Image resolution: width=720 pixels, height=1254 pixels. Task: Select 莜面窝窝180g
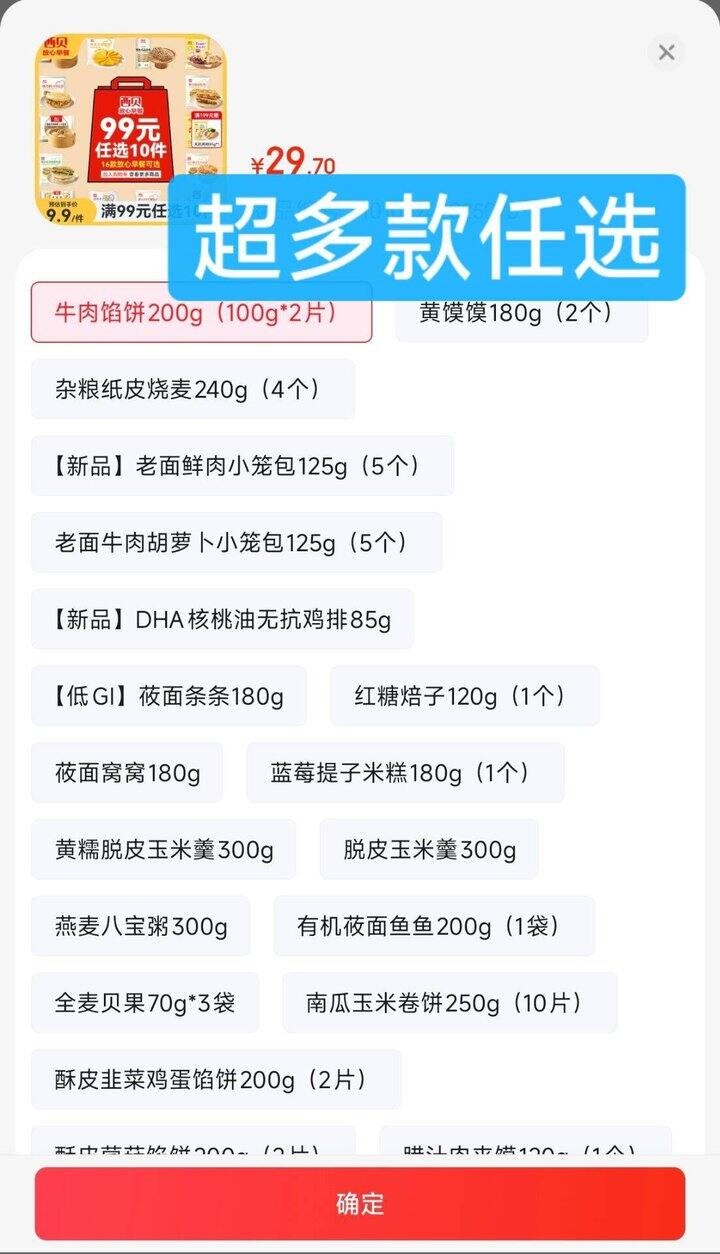127,773
